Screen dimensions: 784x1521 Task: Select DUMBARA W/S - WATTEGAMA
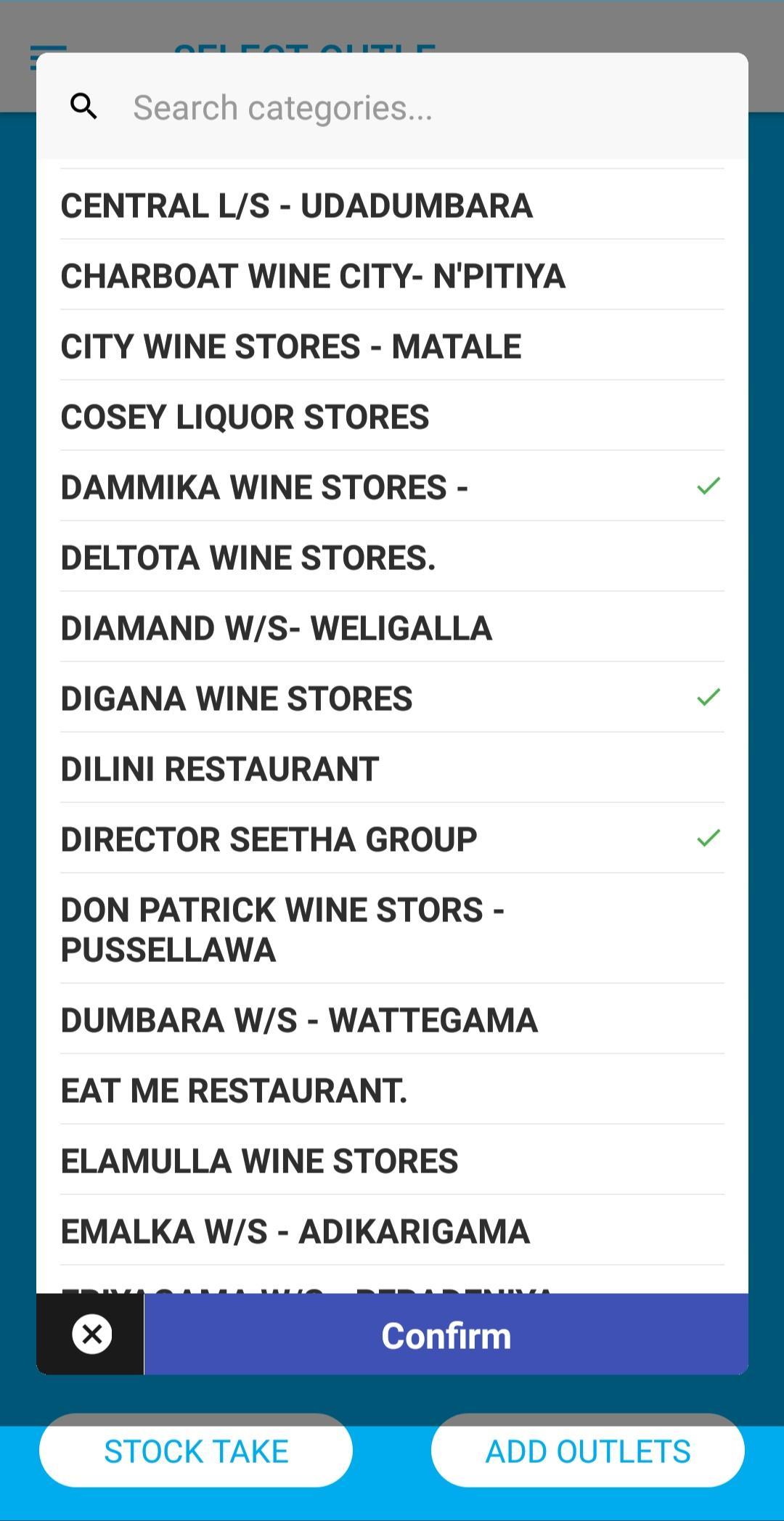(x=392, y=1020)
